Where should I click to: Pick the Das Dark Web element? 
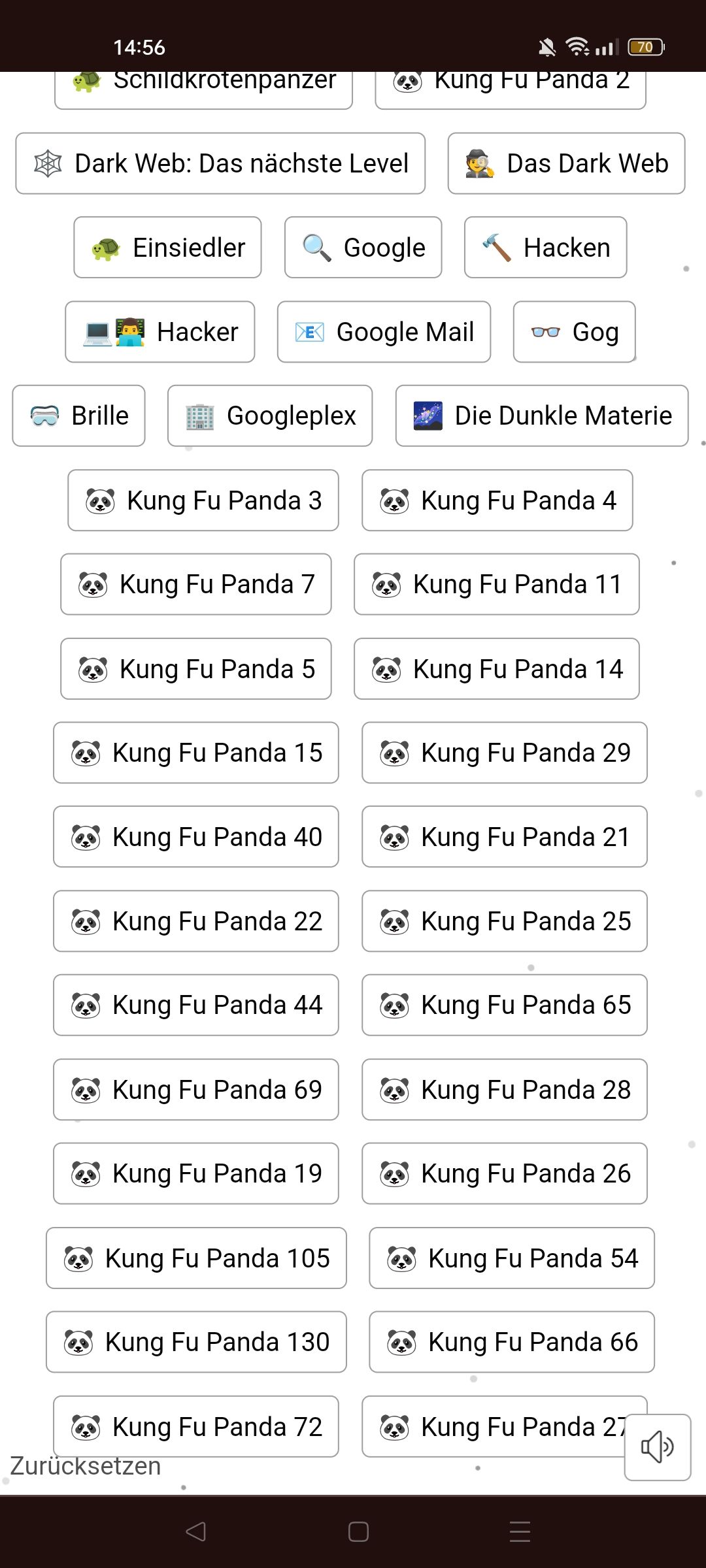566,163
